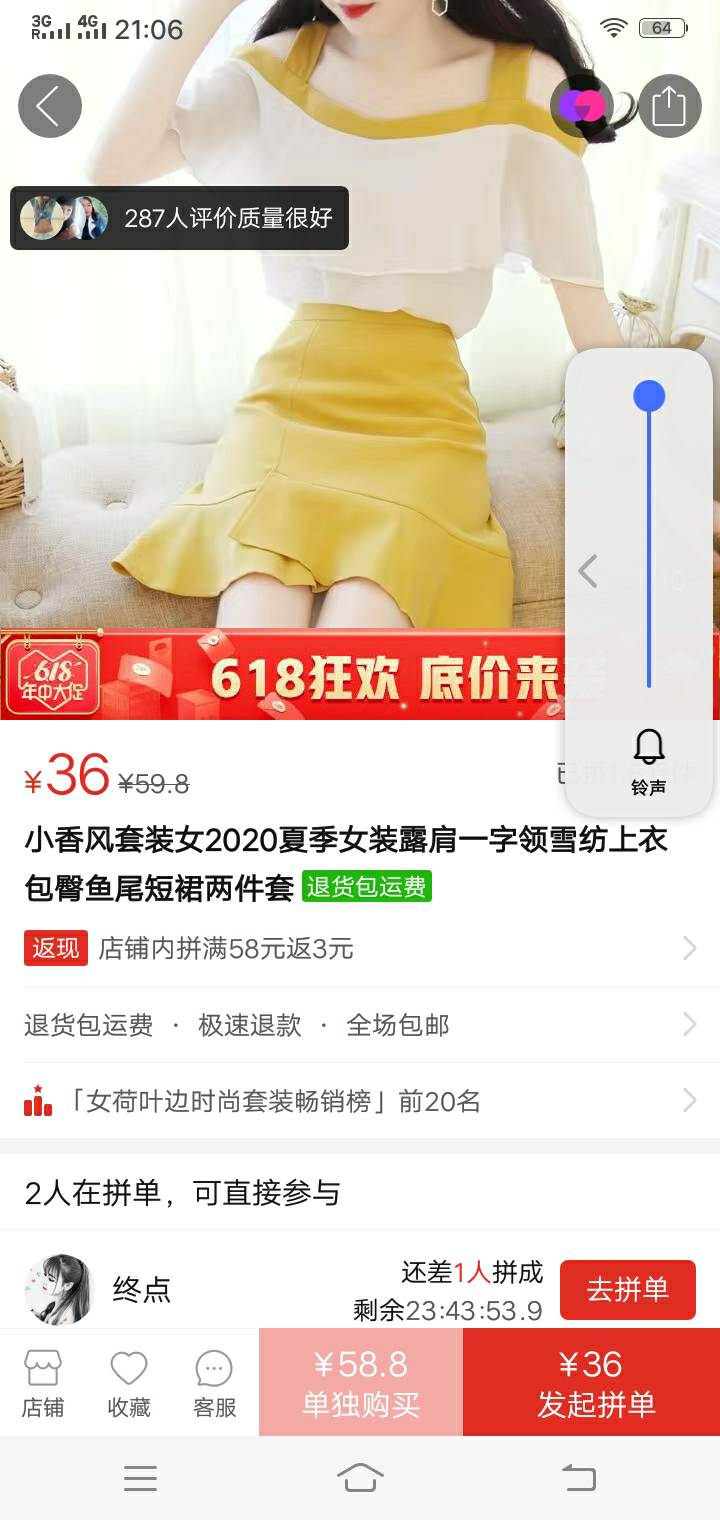Set ringtone volume on the slider
Image resolution: width=720 pixels, height=1520 pixels.
(649, 540)
